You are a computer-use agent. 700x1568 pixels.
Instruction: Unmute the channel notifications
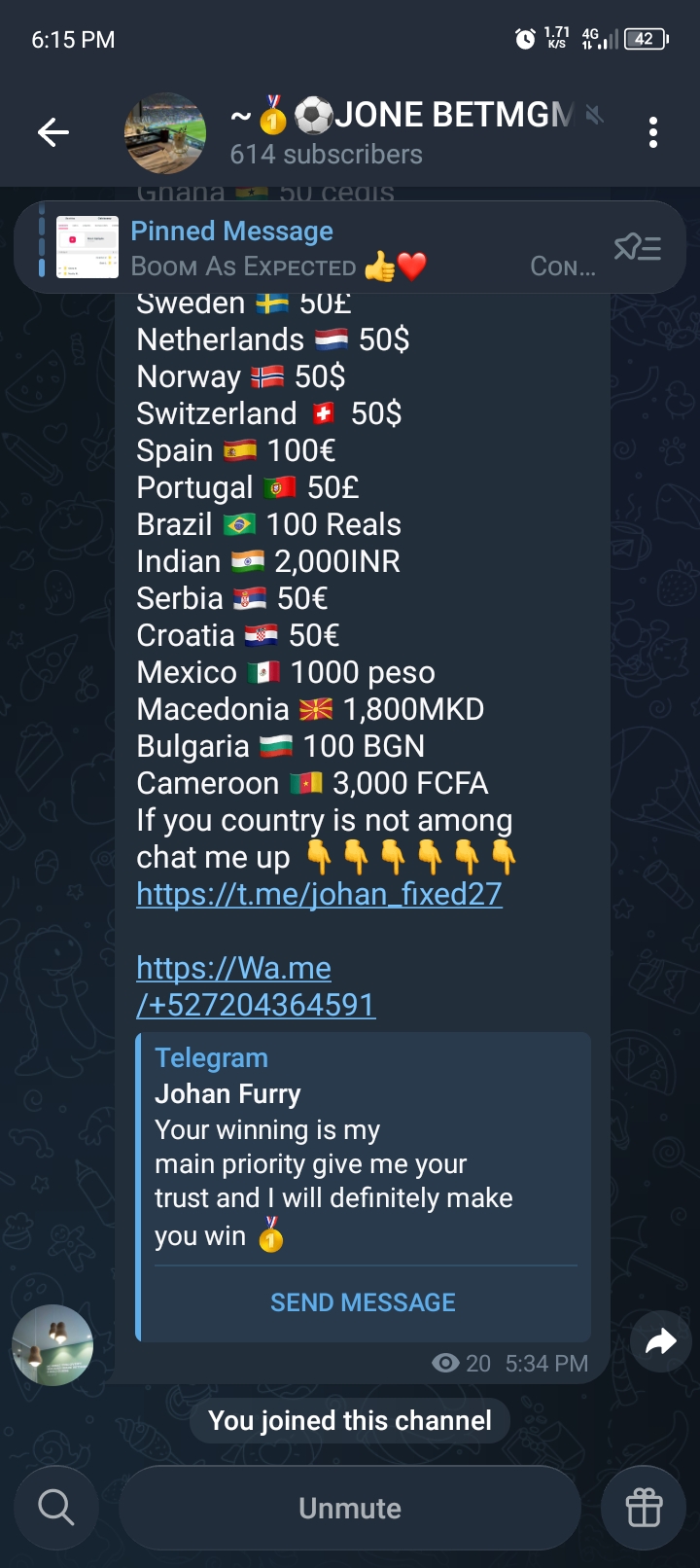click(x=350, y=1508)
